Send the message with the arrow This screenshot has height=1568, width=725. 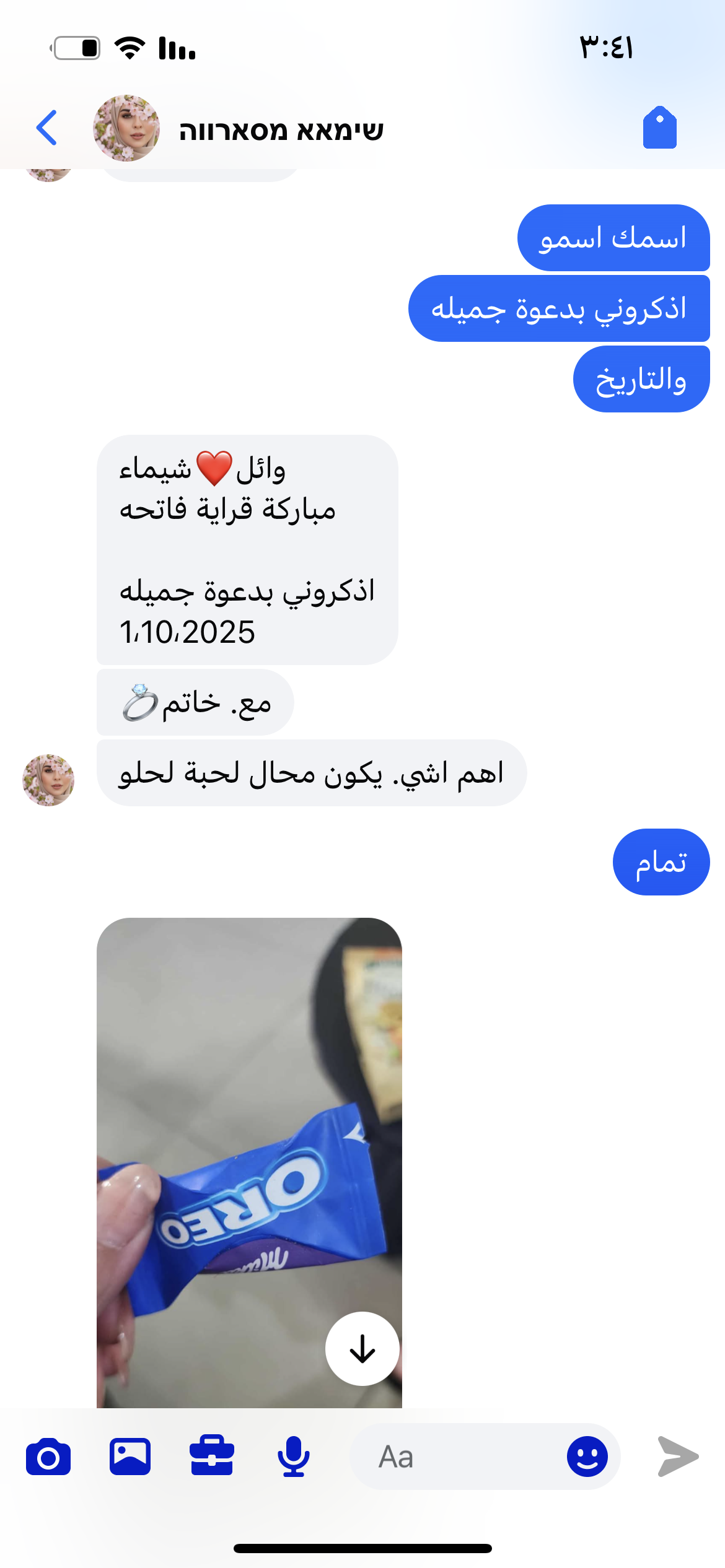(x=678, y=1457)
